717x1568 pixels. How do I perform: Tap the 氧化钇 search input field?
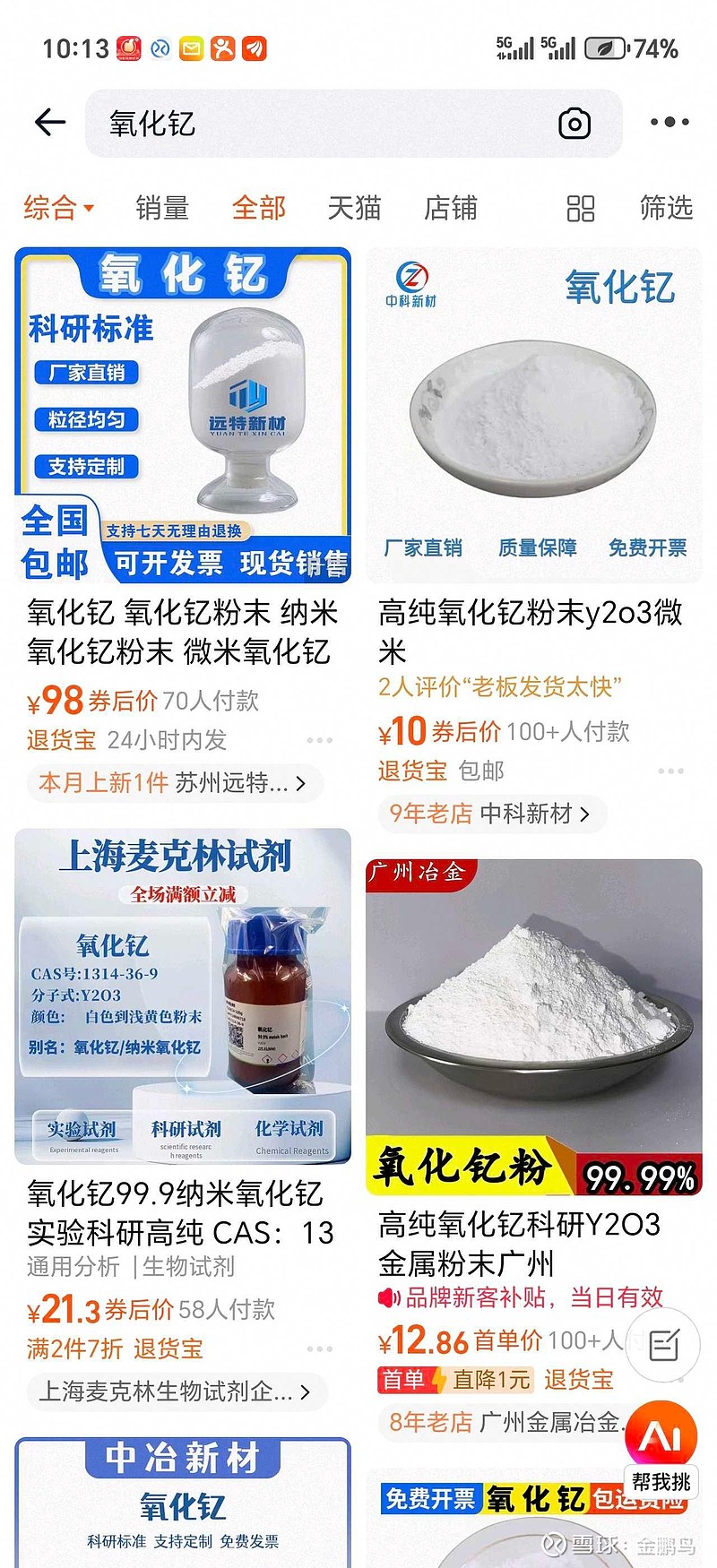tap(269, 123)
